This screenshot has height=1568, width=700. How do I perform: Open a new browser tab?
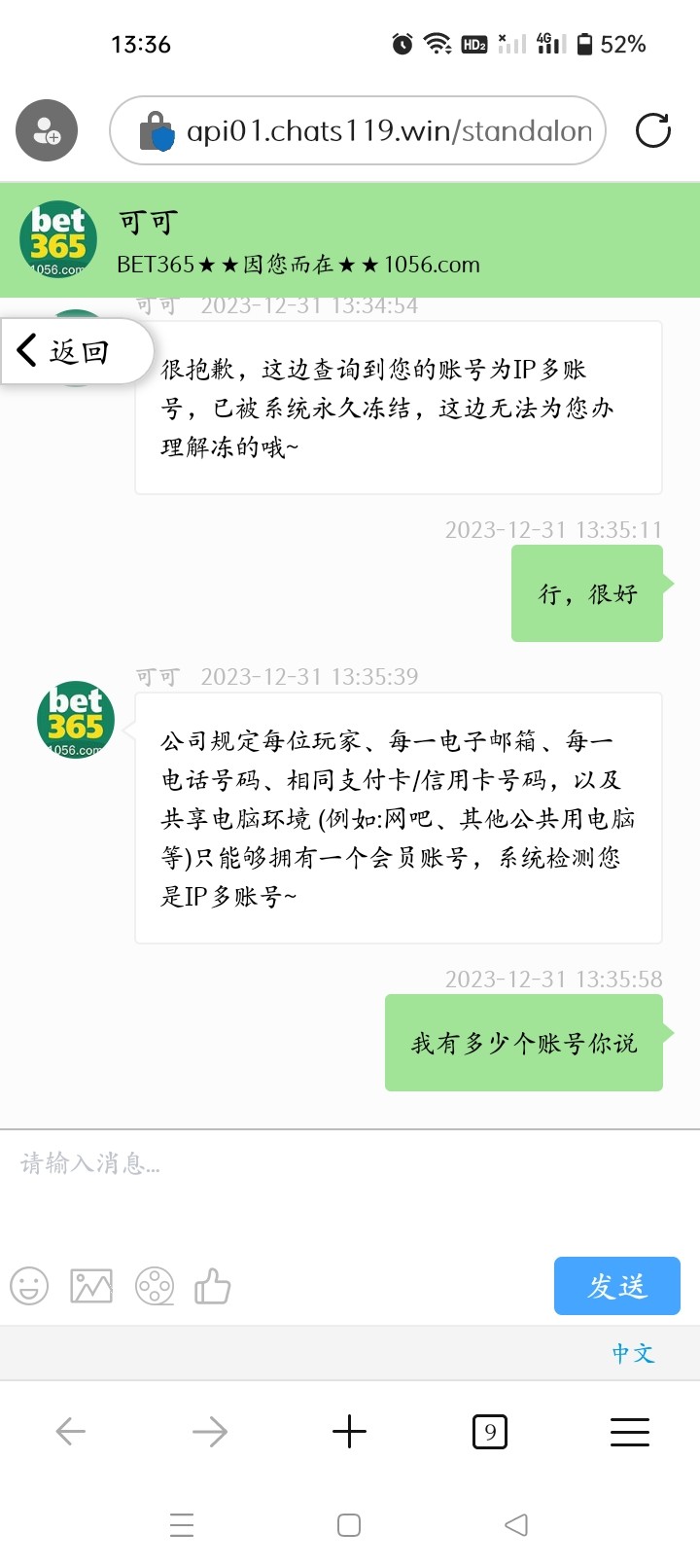tap(349, 1431)
